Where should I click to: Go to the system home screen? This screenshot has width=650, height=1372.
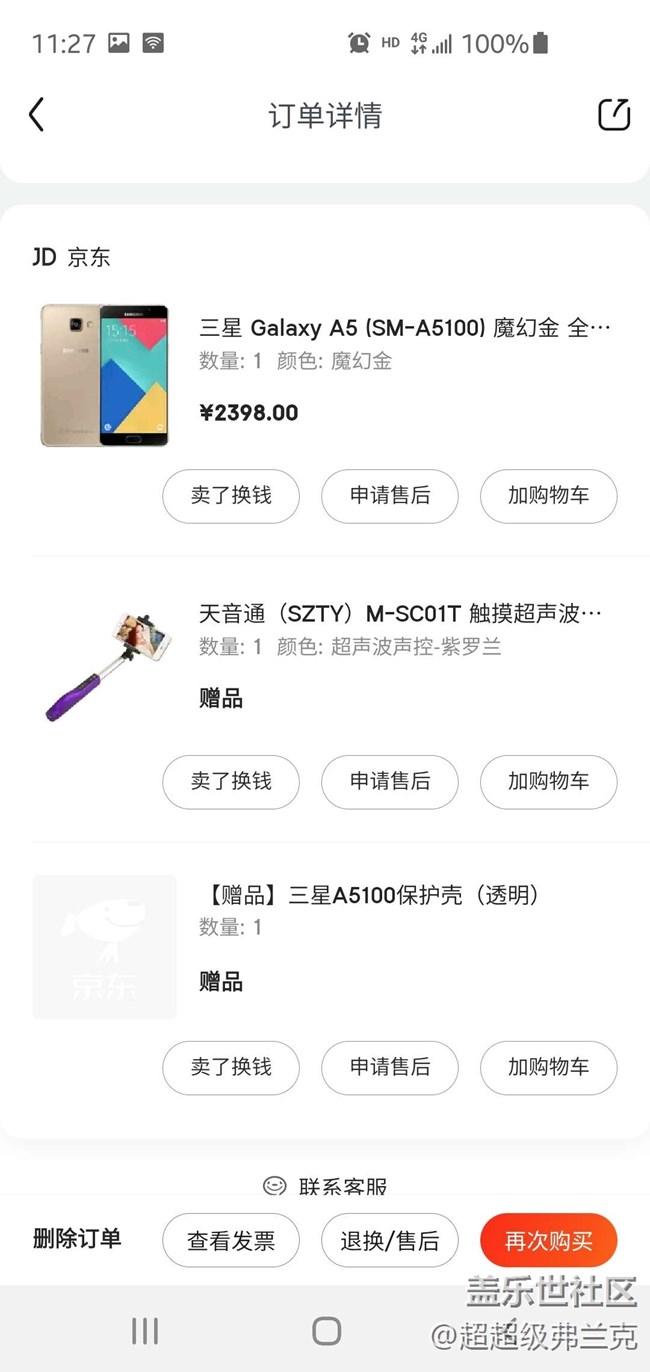point(326,1331)
